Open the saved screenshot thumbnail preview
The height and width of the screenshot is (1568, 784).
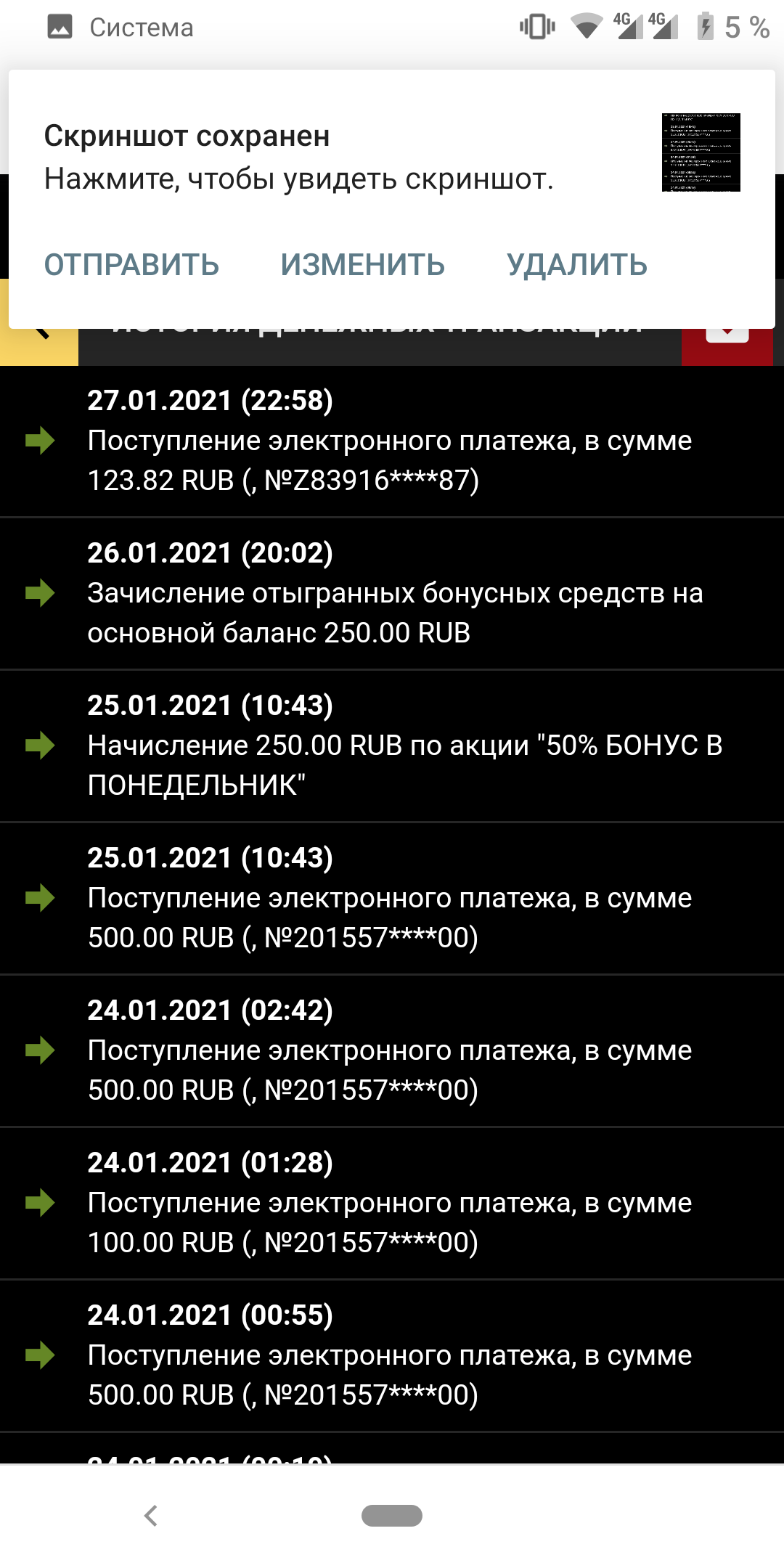point(701,152)
